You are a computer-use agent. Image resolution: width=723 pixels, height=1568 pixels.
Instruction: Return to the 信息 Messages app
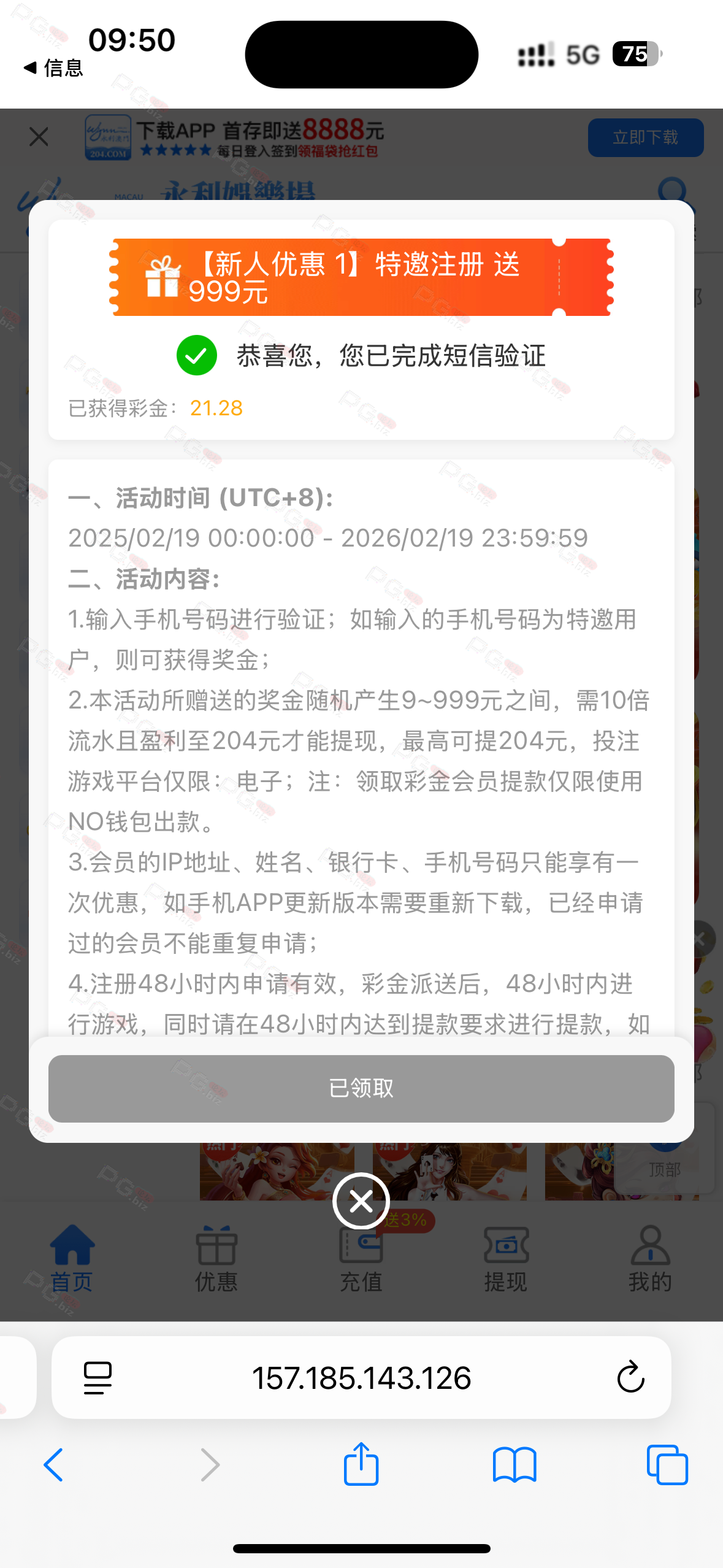coord(54,67)
